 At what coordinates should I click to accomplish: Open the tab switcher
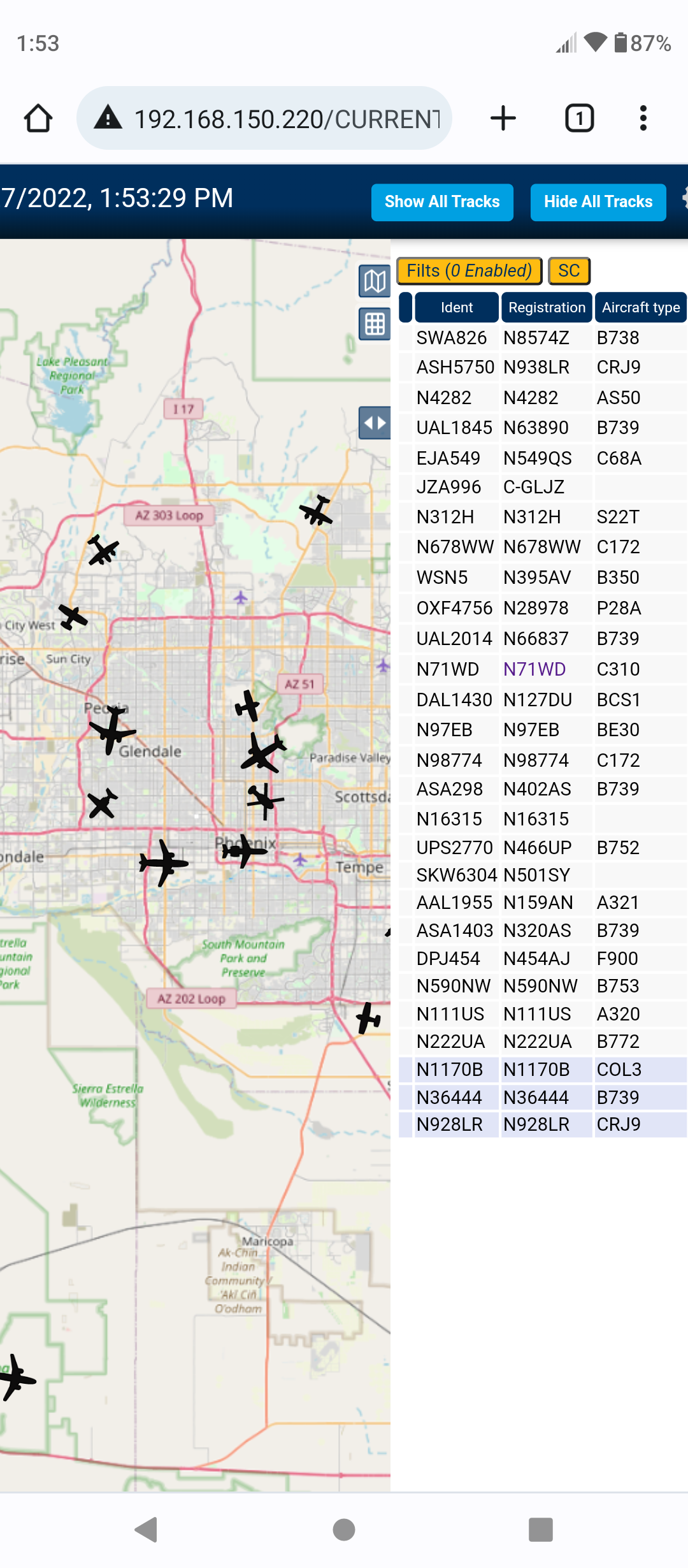click(580, 118)
